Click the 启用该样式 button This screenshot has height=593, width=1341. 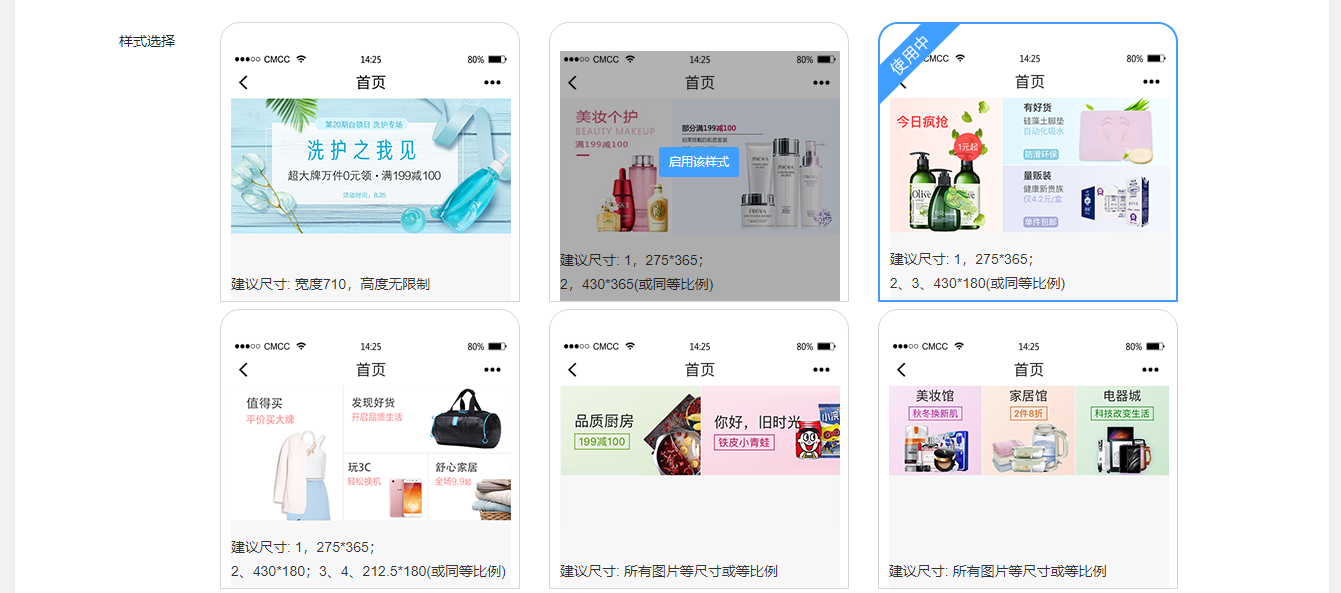pos(698,162)
